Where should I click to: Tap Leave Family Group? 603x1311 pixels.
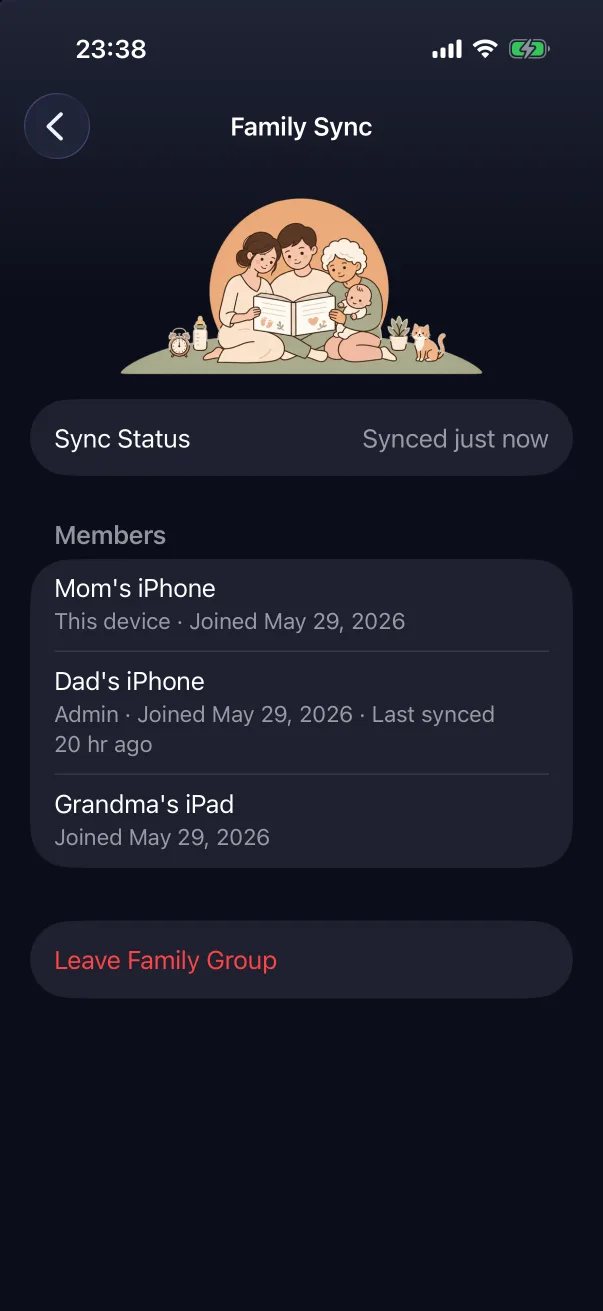301,959
